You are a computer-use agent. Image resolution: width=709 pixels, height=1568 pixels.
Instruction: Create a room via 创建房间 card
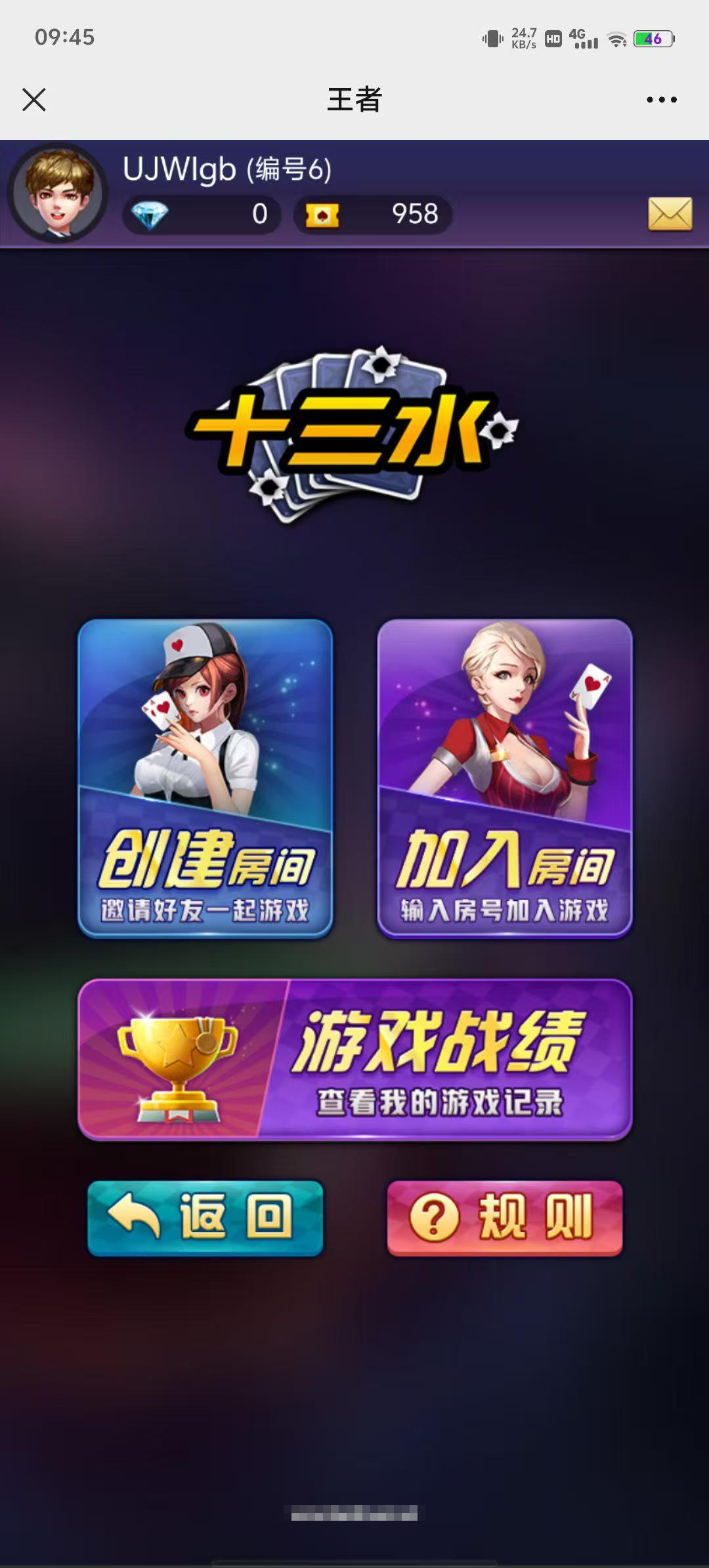tap(205, 778)
